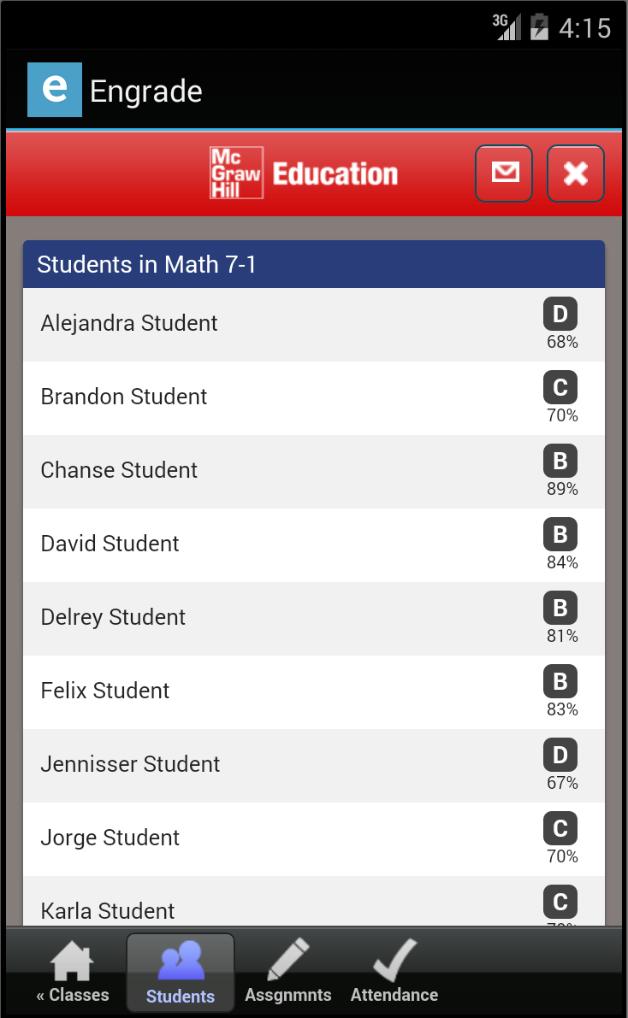Screen dimensions: 628x1018
Task: Close with the X button
Action: point(575,174)
